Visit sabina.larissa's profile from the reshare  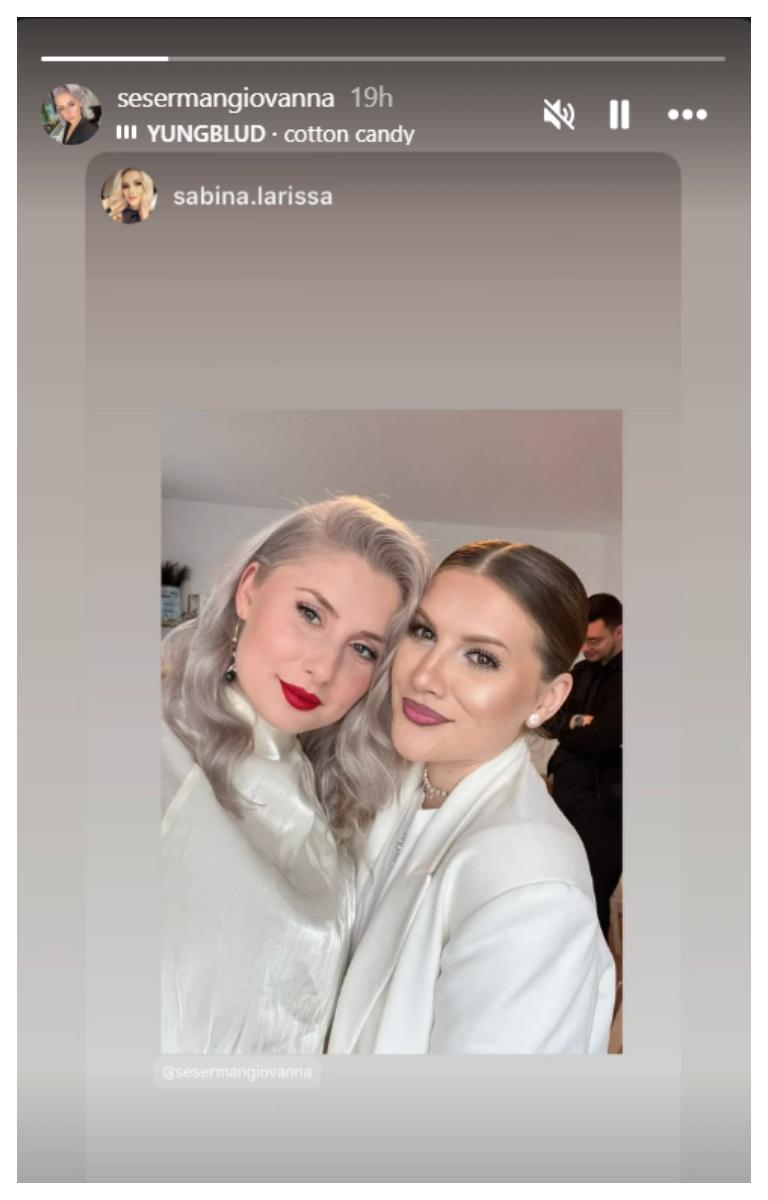pyautogui.click(x=252, y=196)
